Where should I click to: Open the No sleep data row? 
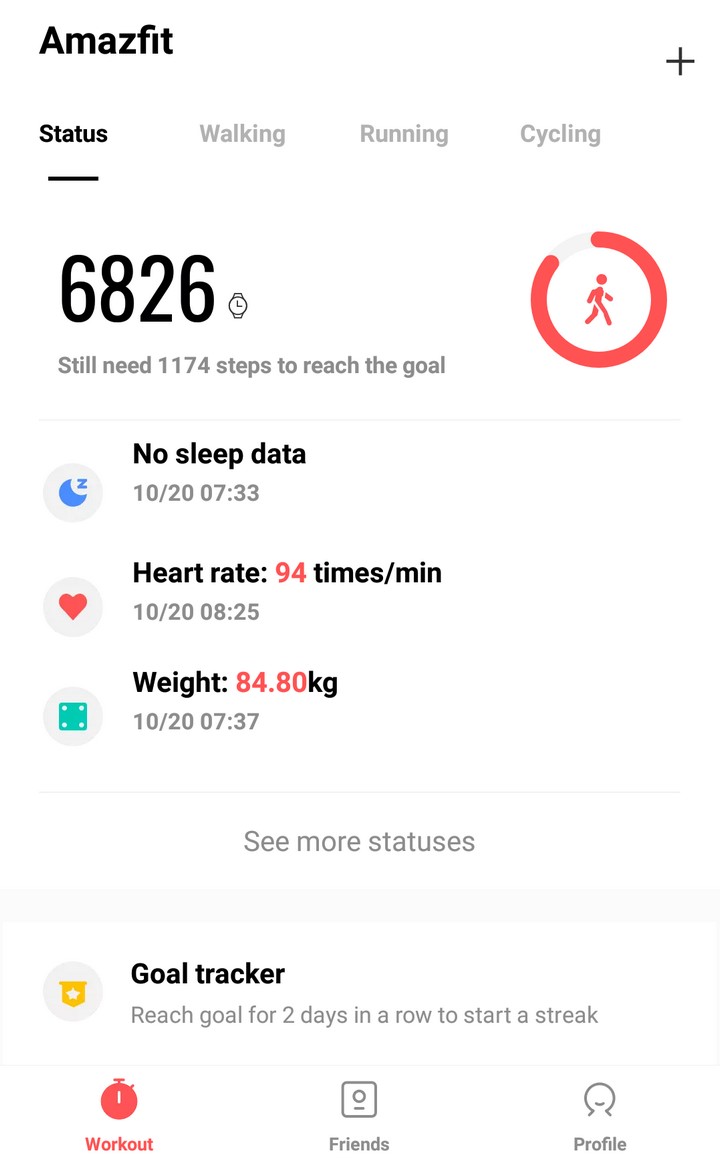tap(359, 474)
